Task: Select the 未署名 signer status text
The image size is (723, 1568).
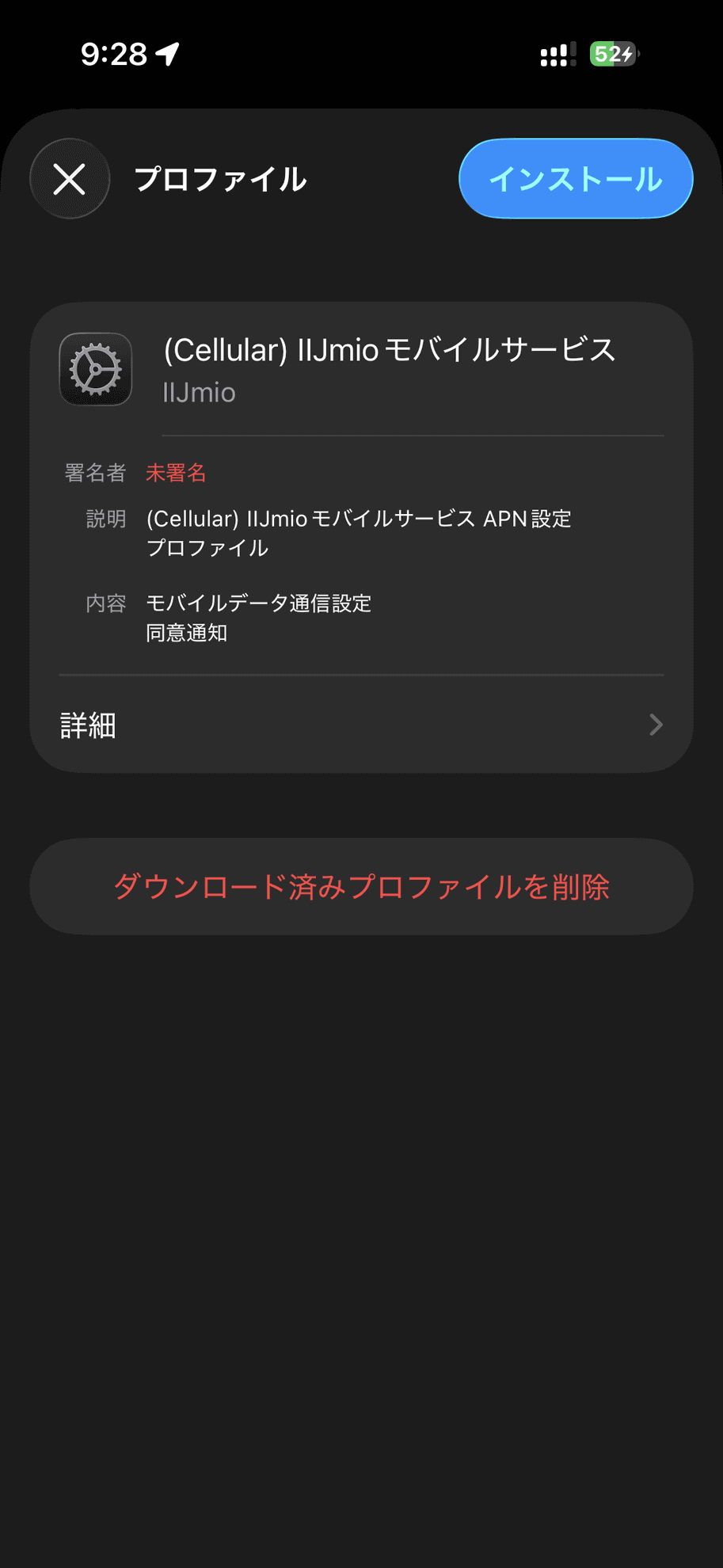Action: coord(175,473)
